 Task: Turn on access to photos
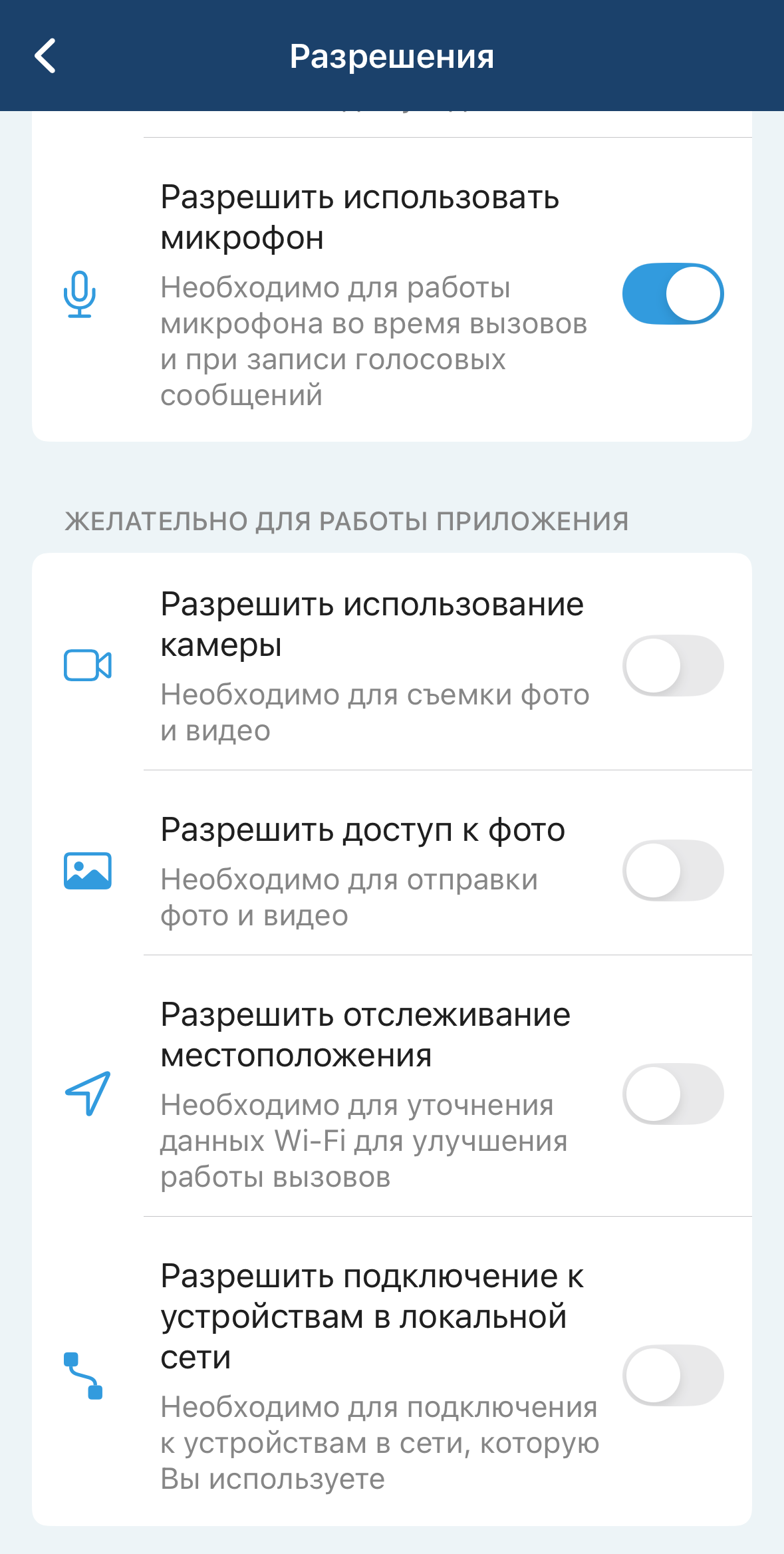tap(672, 870)
